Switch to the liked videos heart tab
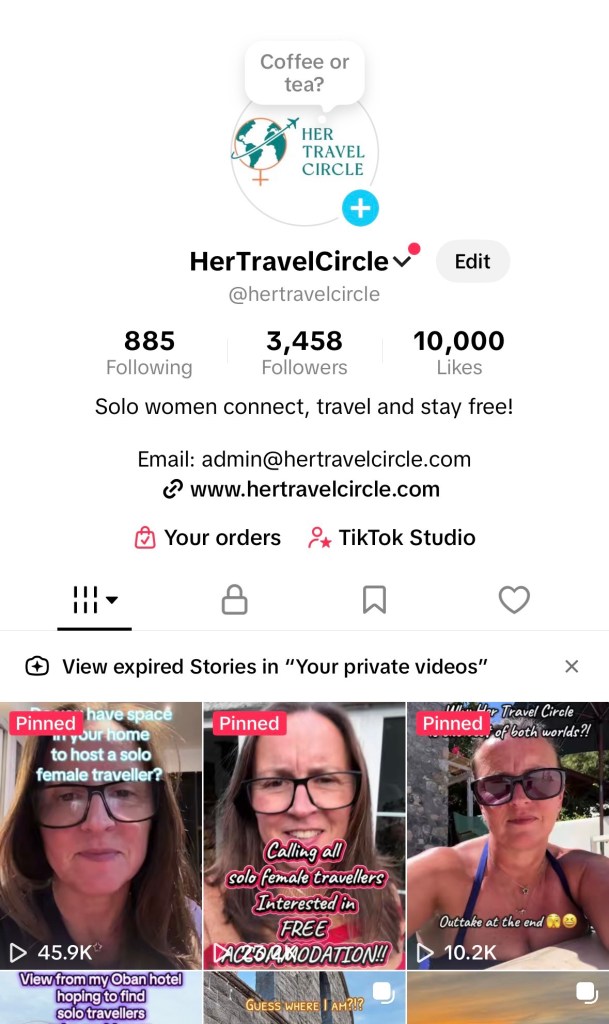 coord(513,600)
